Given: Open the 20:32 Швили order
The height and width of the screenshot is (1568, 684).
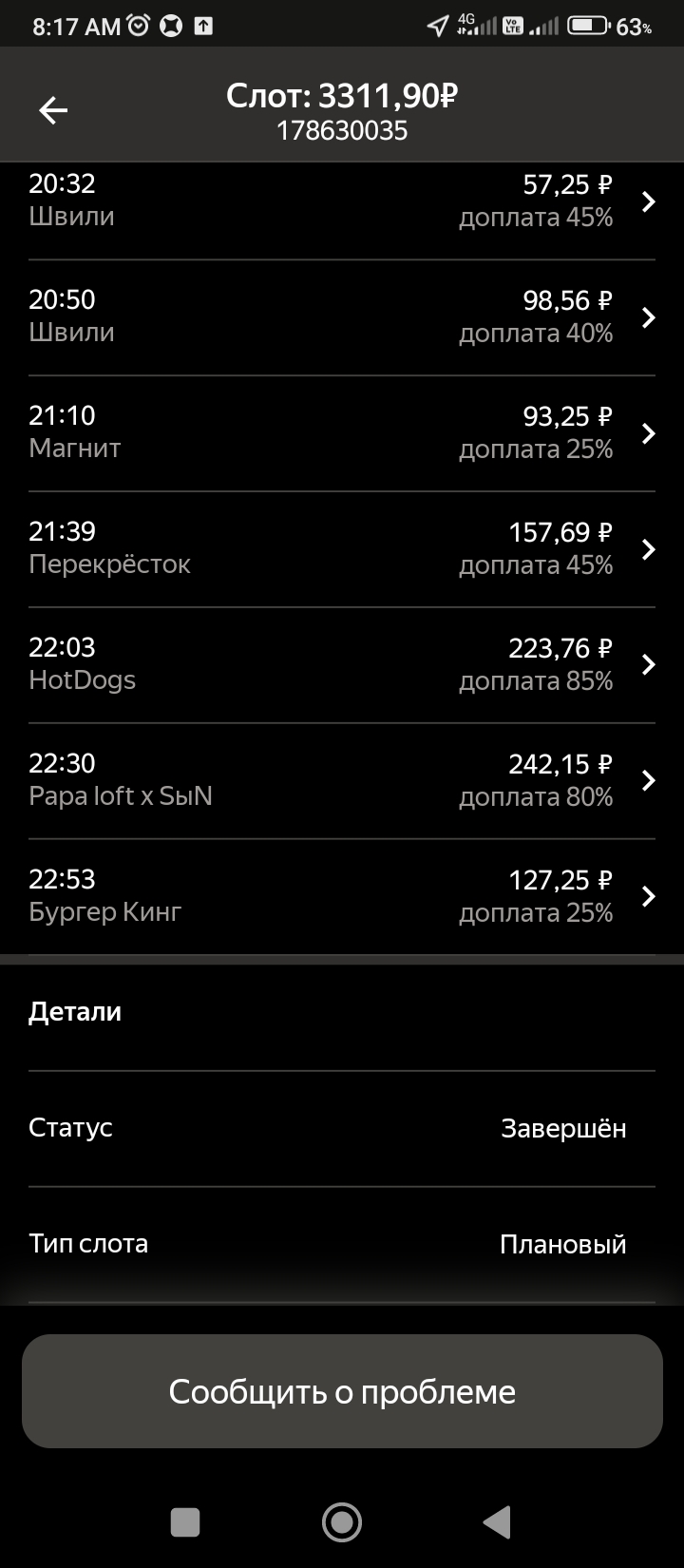Looking at the screenshot, I should coord(342,201).
